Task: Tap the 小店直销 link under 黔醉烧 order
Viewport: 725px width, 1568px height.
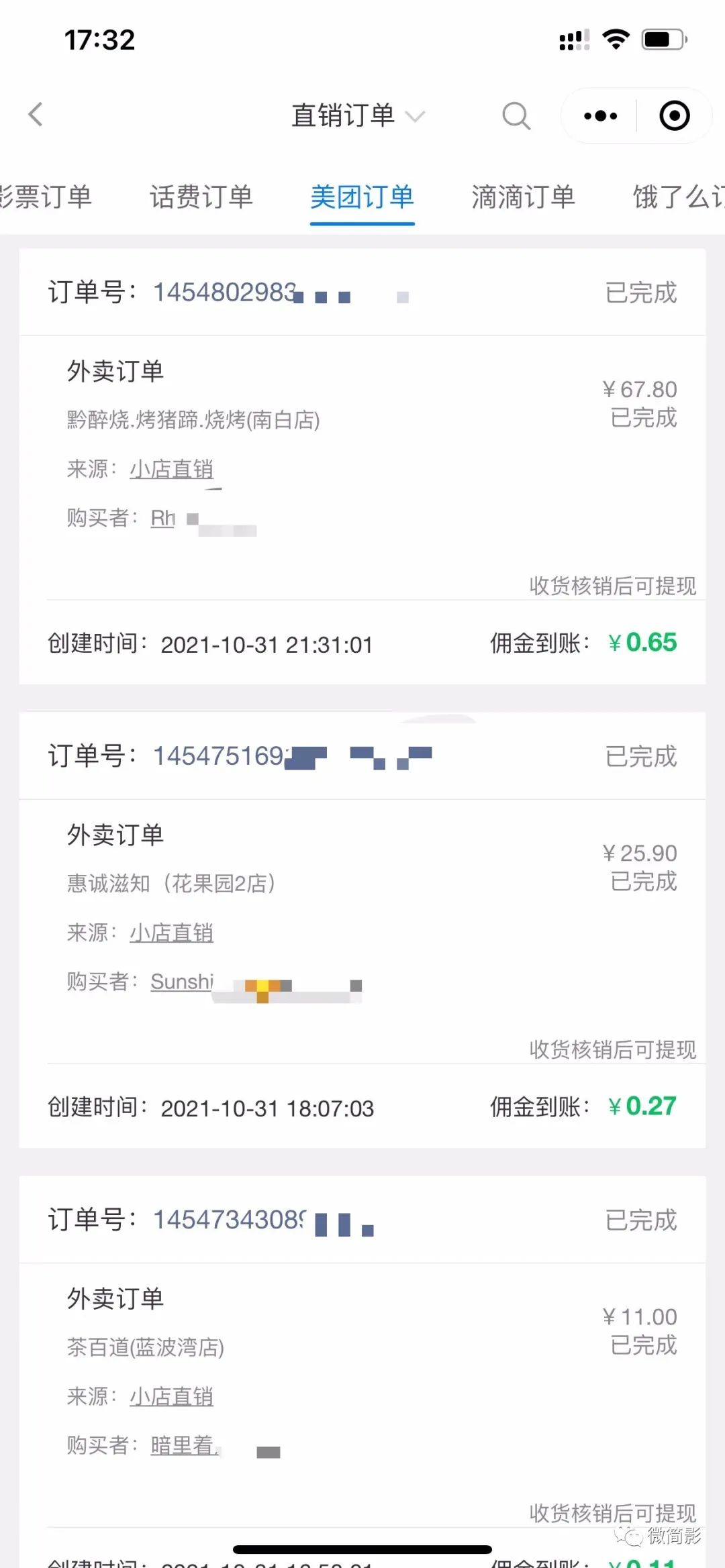Action: 171,469
